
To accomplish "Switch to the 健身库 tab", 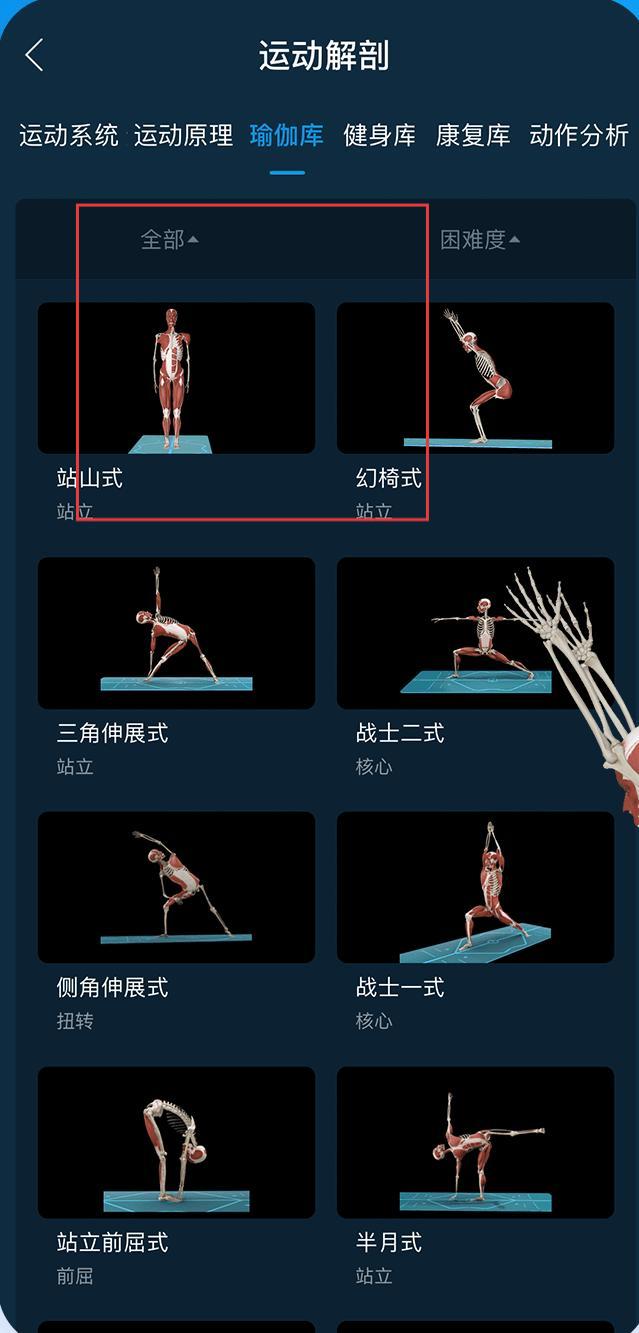I will pyautogui.click(x=379, y=135).
